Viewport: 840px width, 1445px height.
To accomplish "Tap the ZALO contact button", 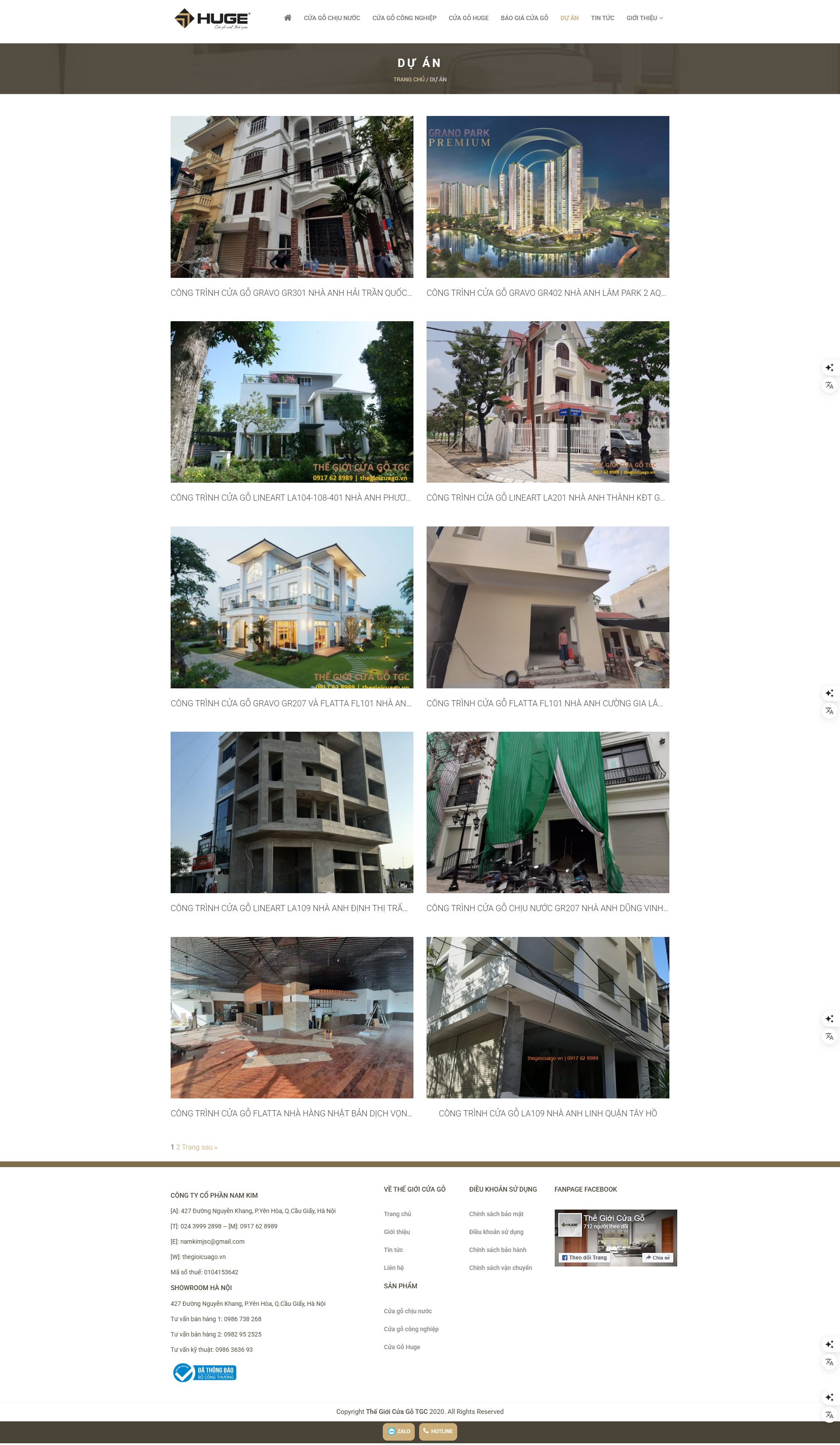I will [399, 1431].
